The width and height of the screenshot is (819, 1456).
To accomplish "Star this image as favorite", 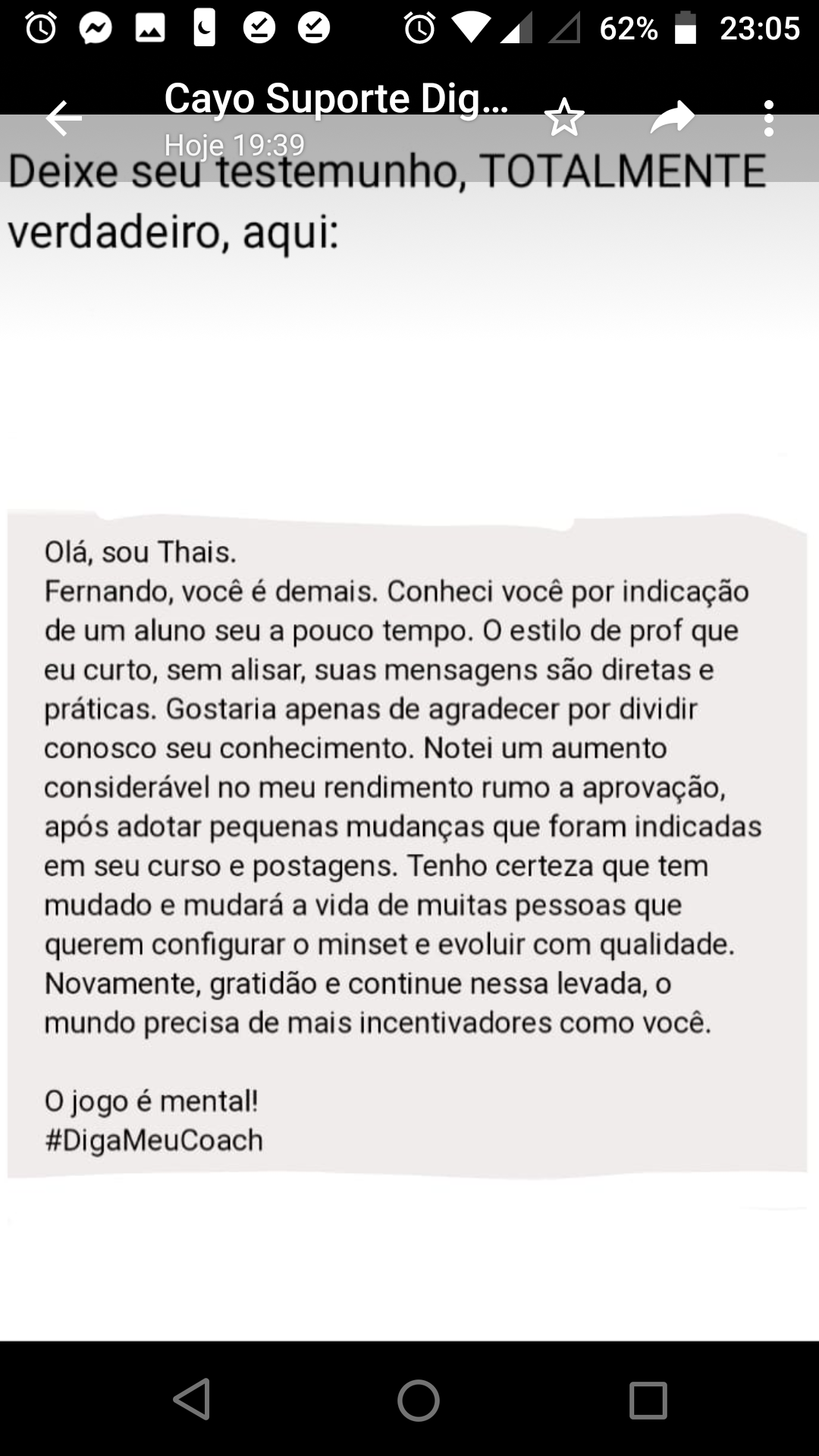I will coord(564,118).
